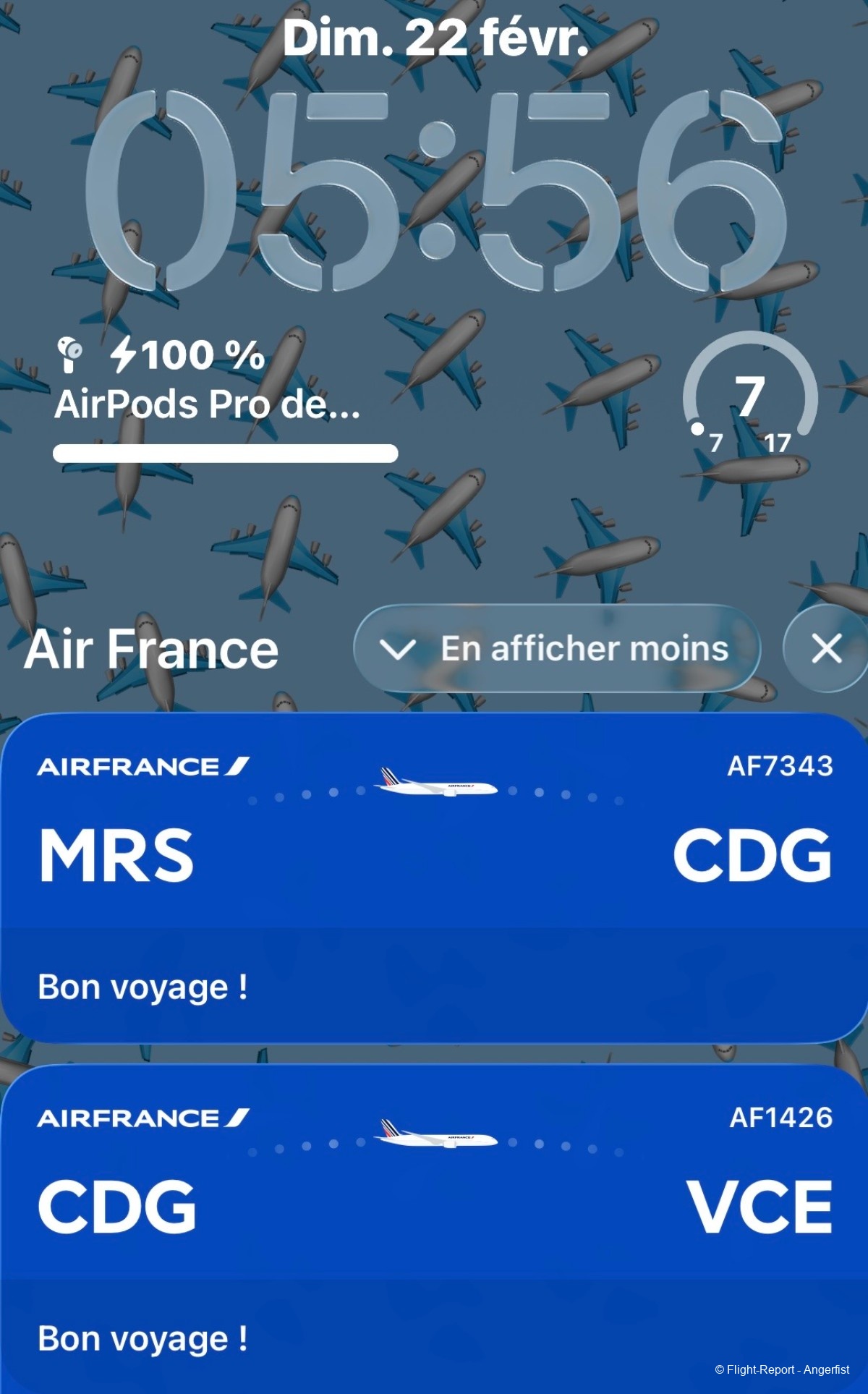This screenshot has width=868, height=1394.
Task: Open the weather temperature widget
Action: (x=750, y=397)
